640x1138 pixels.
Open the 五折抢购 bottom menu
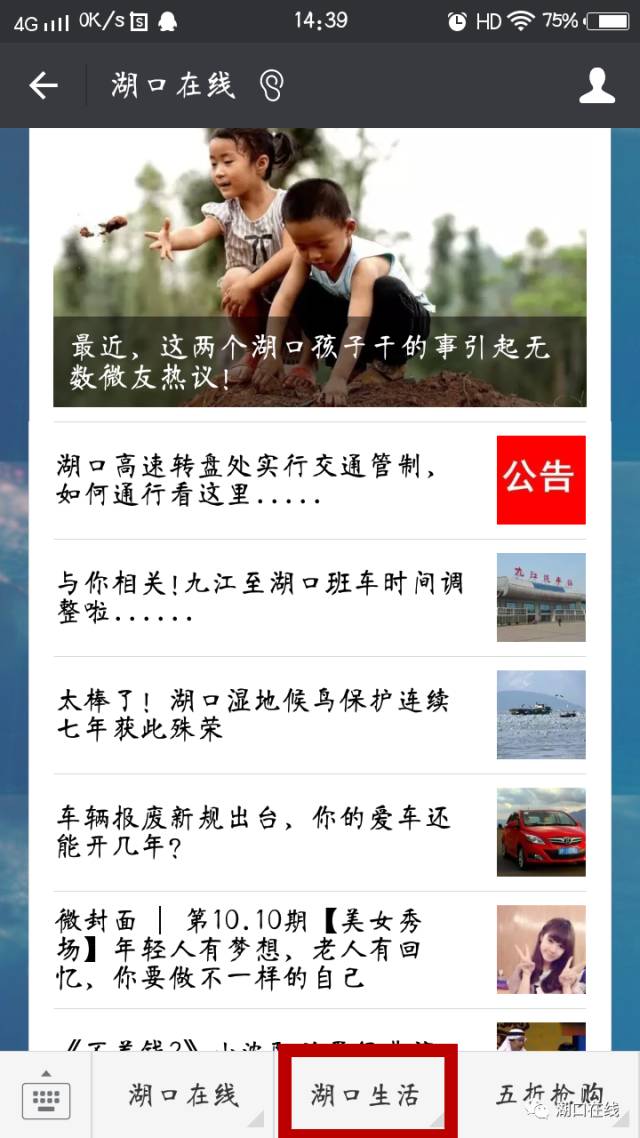coord(550,1094)
